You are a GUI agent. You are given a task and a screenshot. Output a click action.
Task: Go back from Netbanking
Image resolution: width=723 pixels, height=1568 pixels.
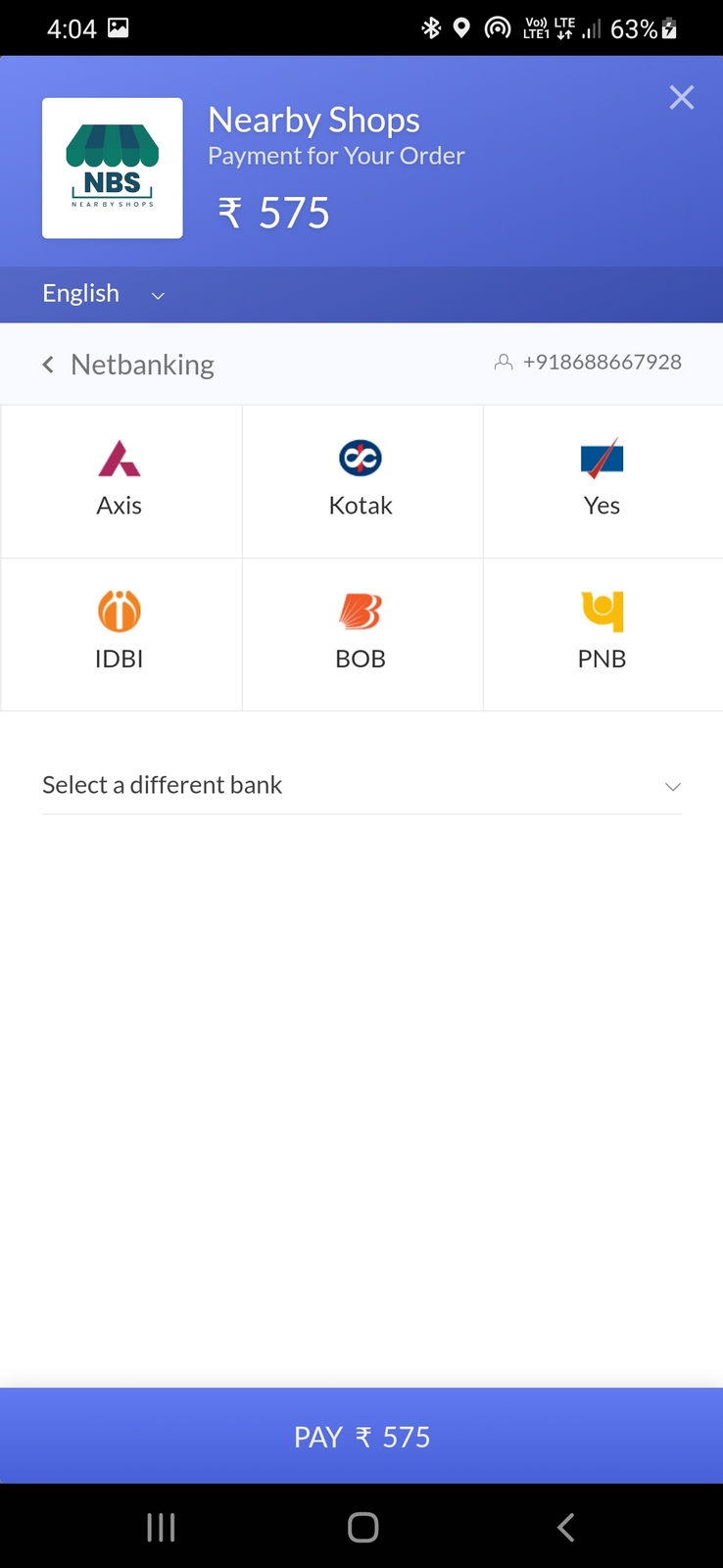pyautogui.click(x=48, y=365)
